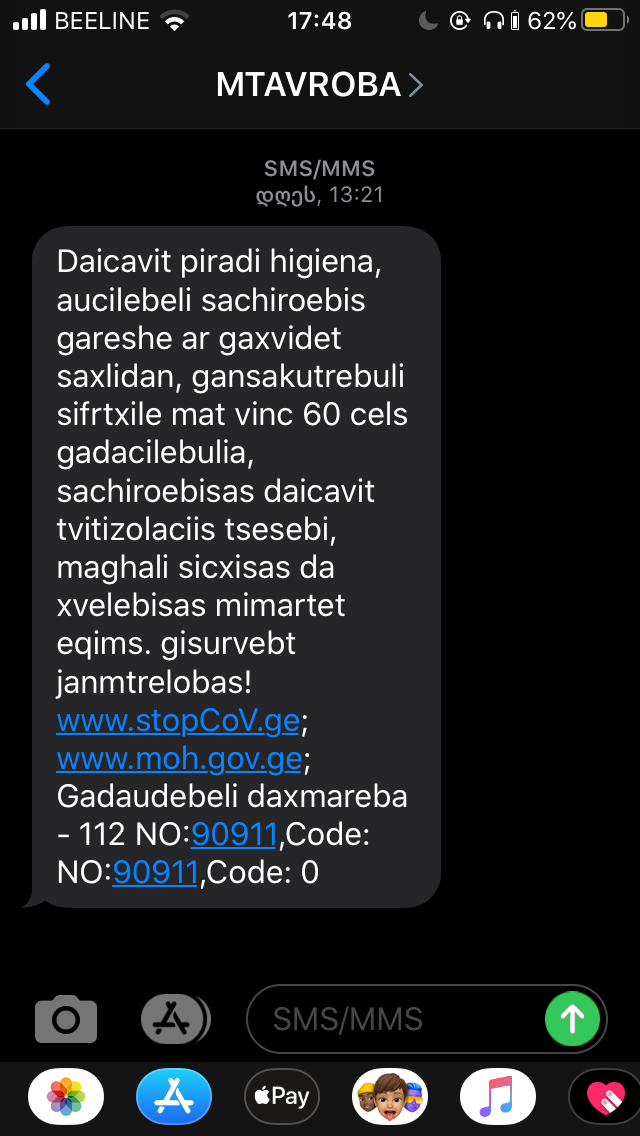640x1136 pixels.
Task: Open the www.stopCoV.ge link
Action: pyautogui.click(x=178, y=721)
